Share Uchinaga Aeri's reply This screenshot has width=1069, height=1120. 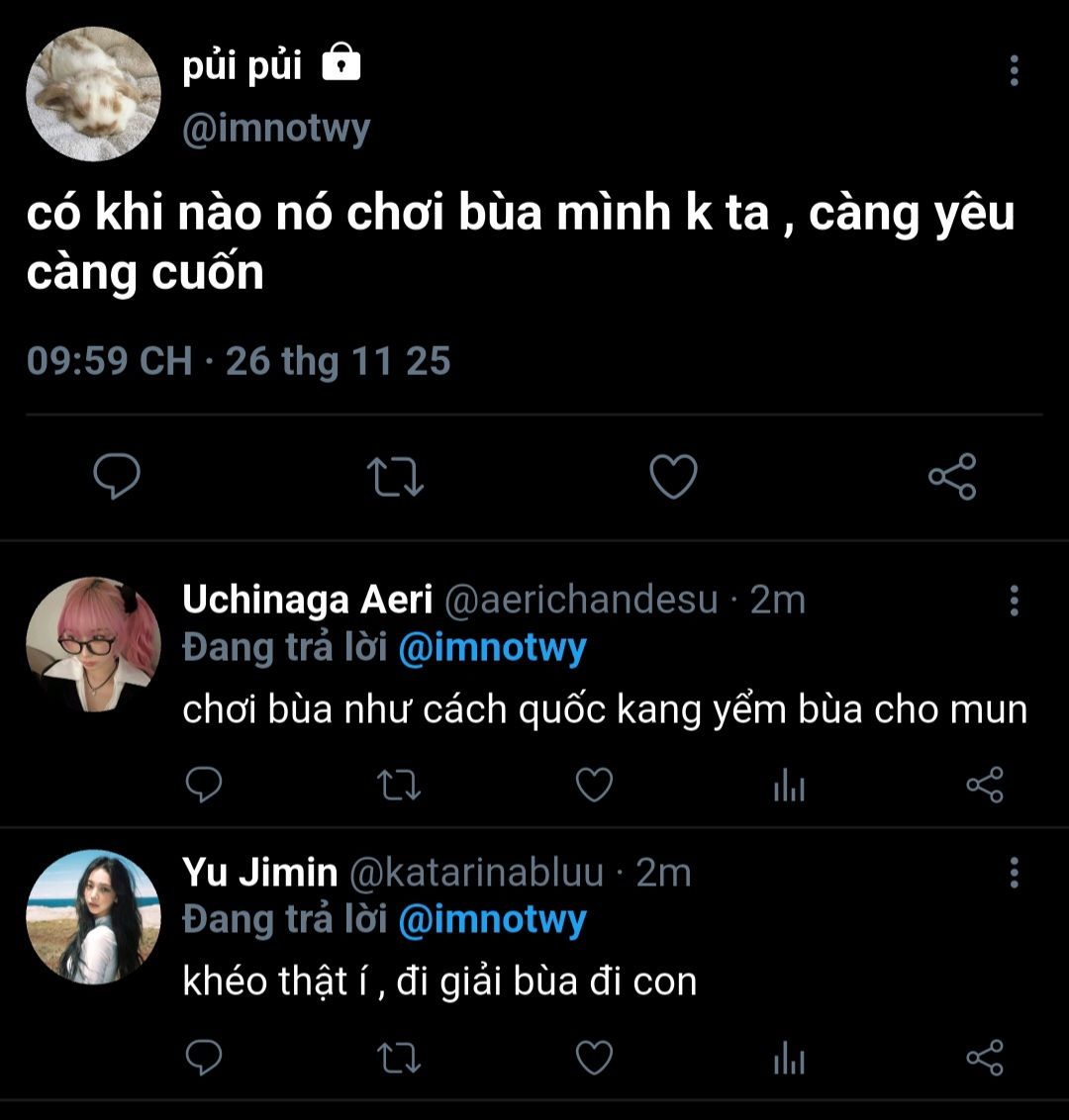coord(984,787)
